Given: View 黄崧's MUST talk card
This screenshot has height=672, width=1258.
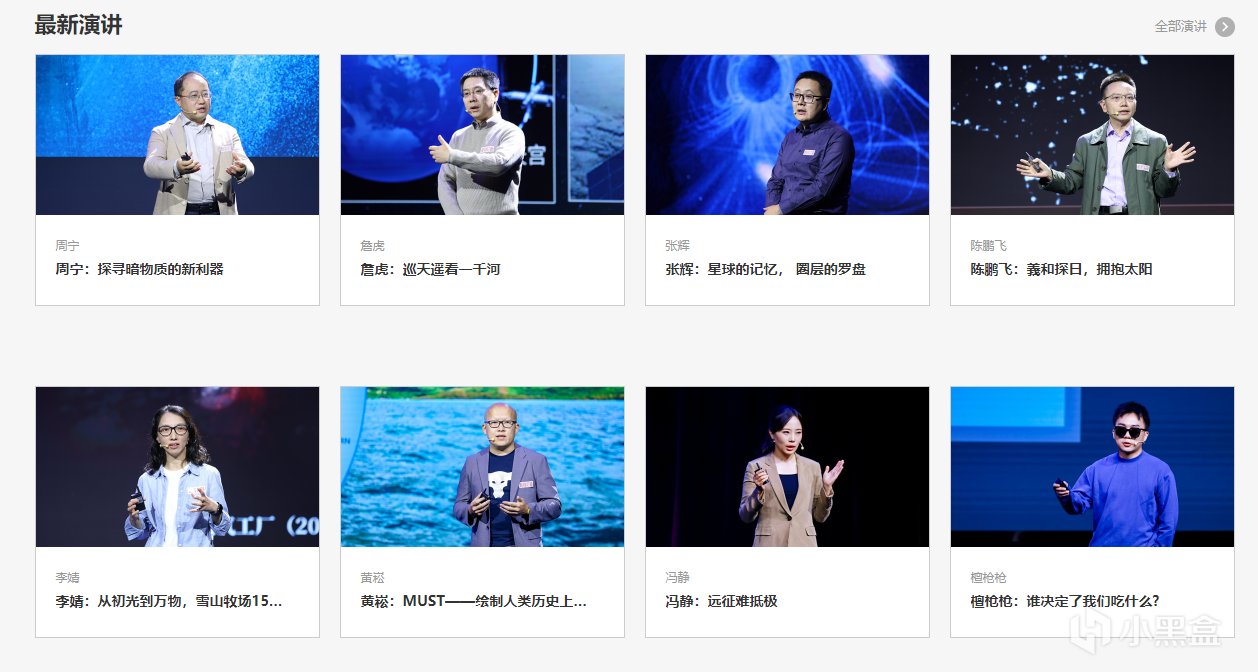Looking at the screenshot, I should click(474, 601).
